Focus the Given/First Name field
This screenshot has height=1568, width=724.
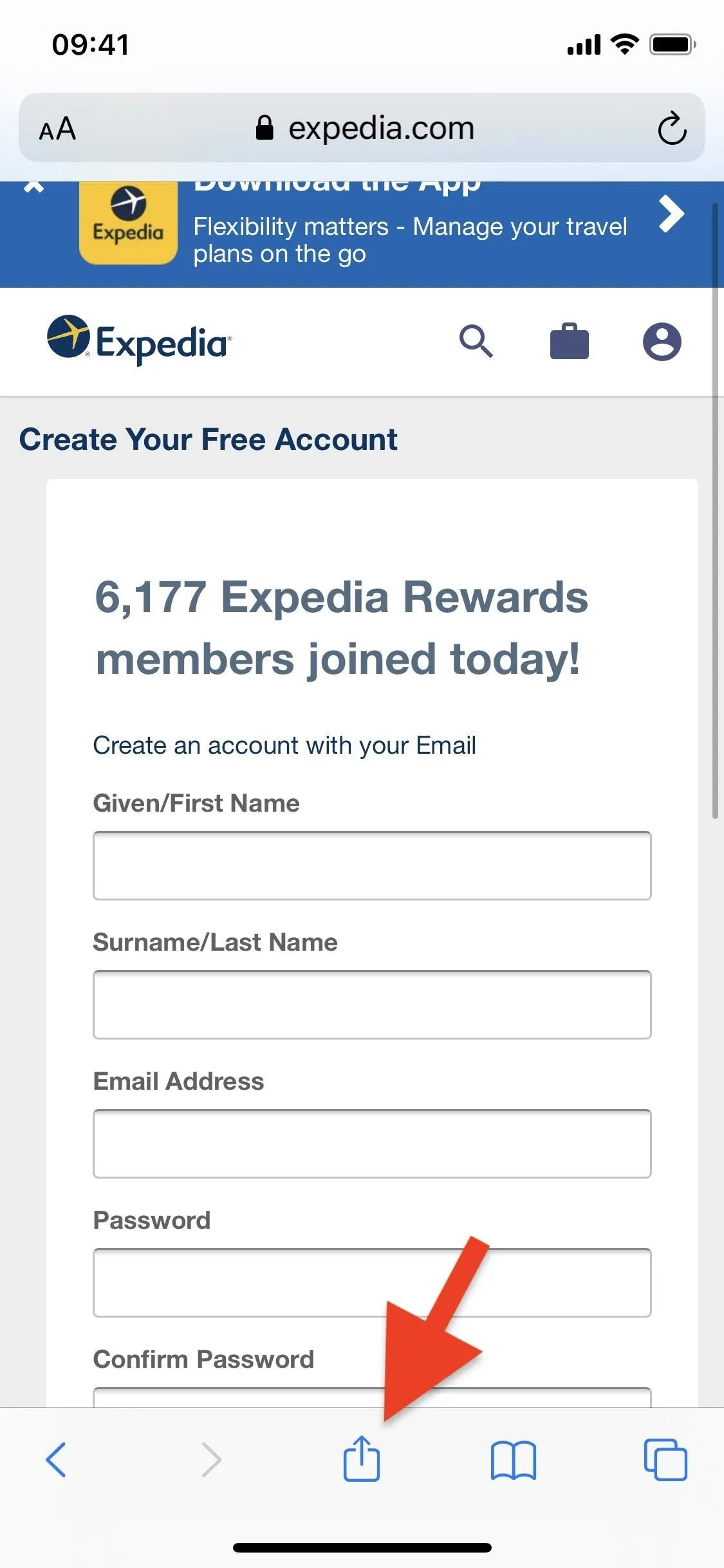(372, 866)
